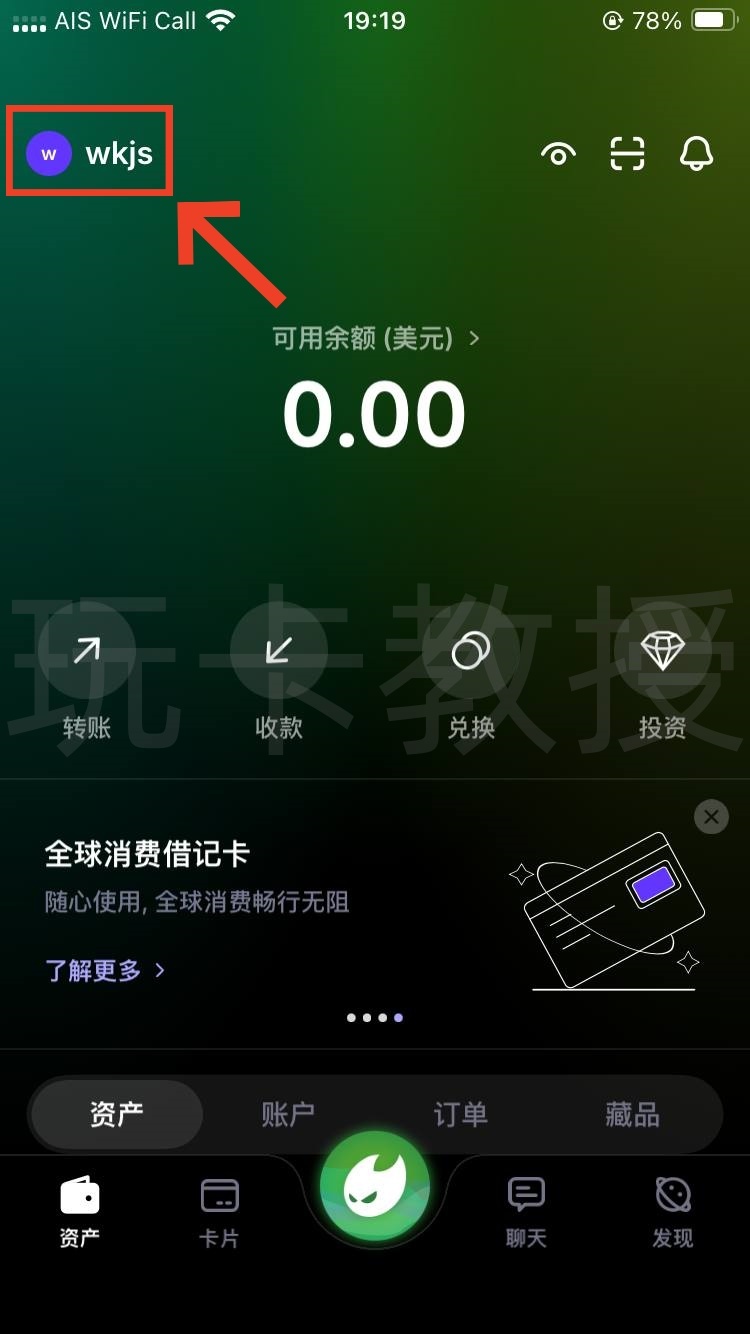Screen dimensions: 750x1334
Task: Tap the green wallet logo in bottom bar
Action: (x=375, y=1186)
